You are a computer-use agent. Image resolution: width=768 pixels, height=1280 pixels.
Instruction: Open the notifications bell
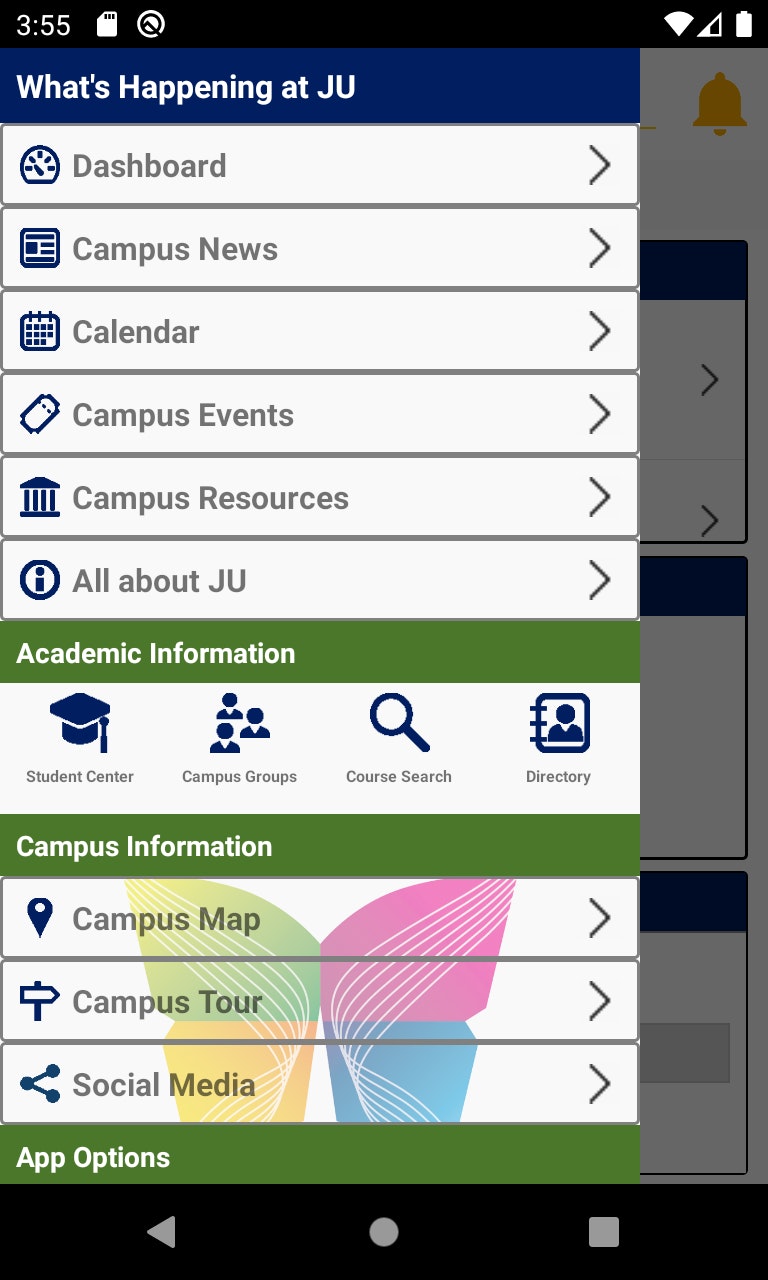(719, 104)
